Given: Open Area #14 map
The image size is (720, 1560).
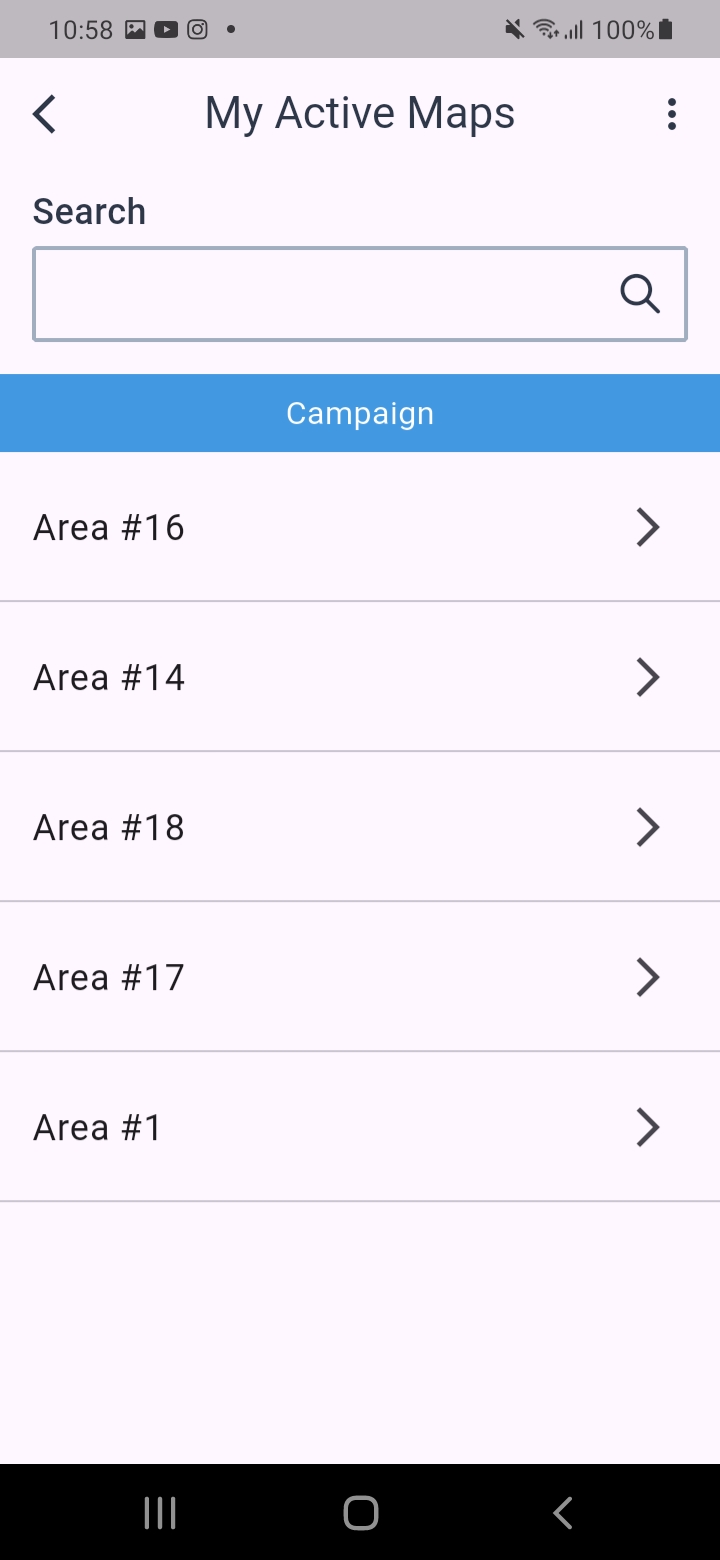Looking at the screenshot, I should point(360,677).
